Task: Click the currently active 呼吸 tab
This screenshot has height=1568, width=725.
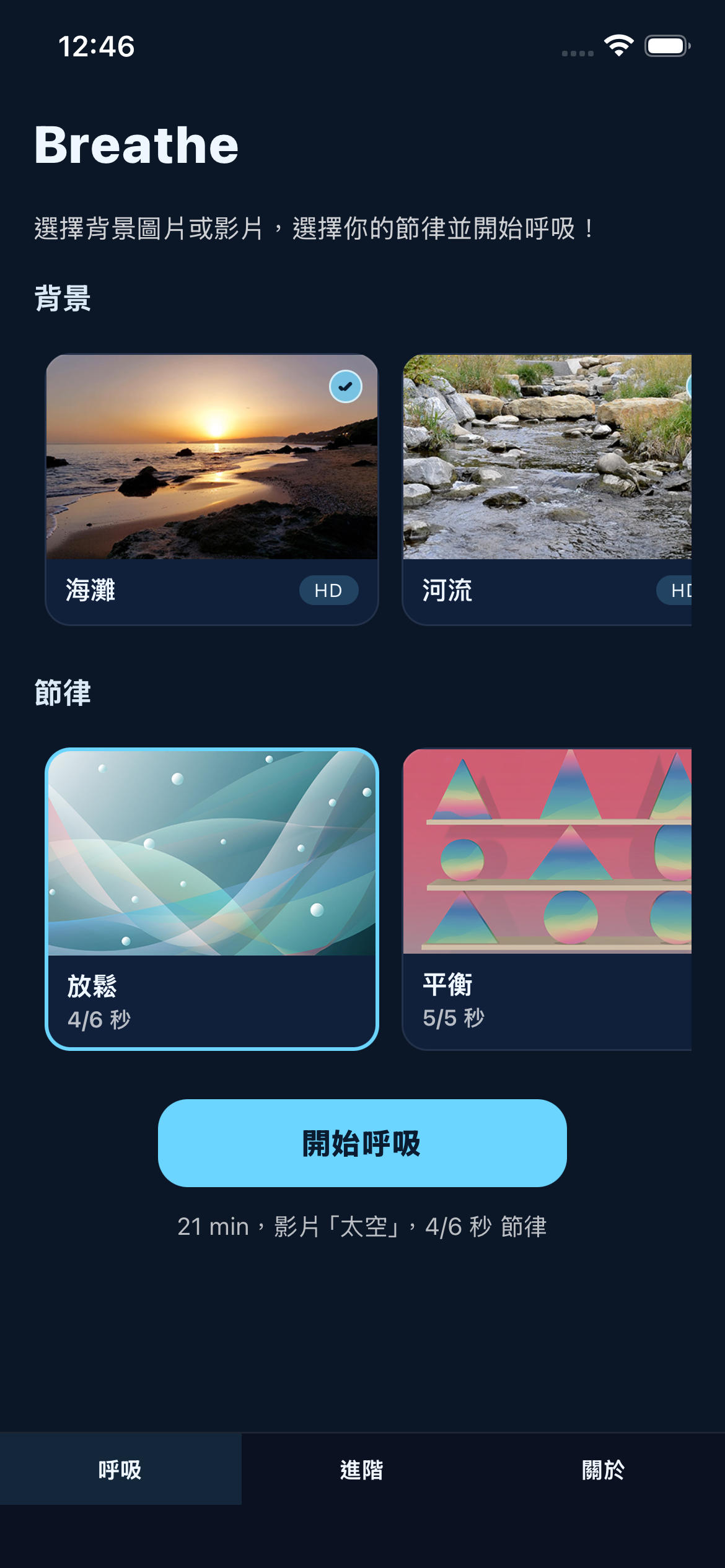Action: [x=121, y=1469]
